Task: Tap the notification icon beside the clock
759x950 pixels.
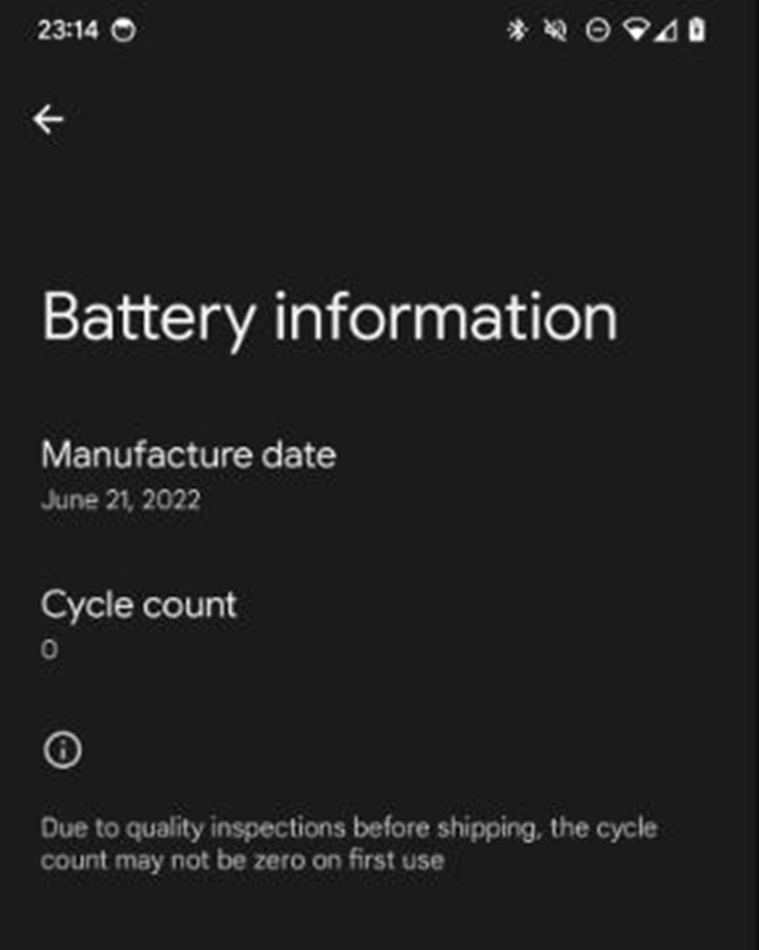Action: click(124, 30)
